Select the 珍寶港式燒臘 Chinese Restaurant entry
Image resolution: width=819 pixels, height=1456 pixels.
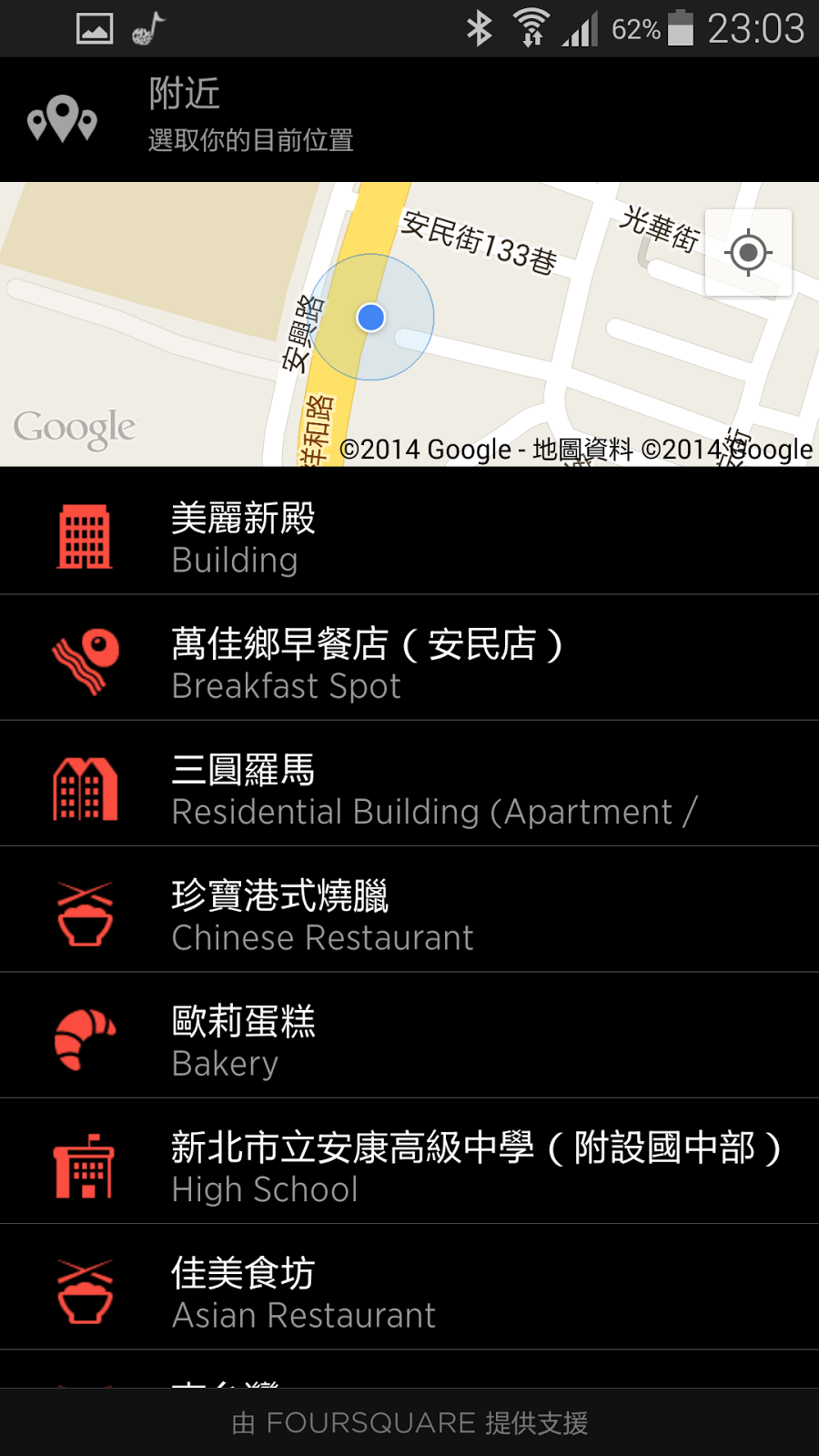tap(409, 910)
